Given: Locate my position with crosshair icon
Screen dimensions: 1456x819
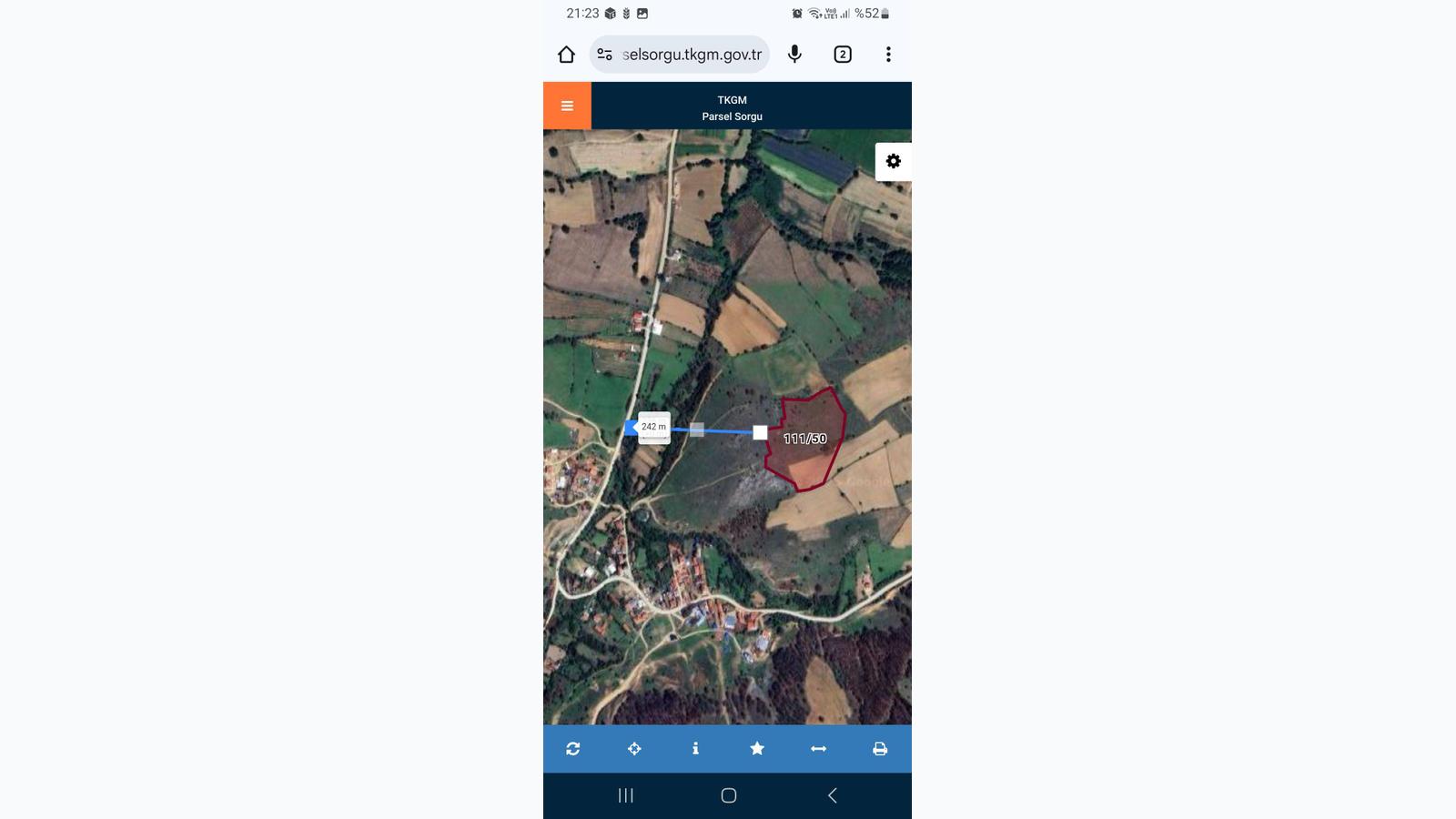Looking at the screenshot, I should [x=634, y=748].
